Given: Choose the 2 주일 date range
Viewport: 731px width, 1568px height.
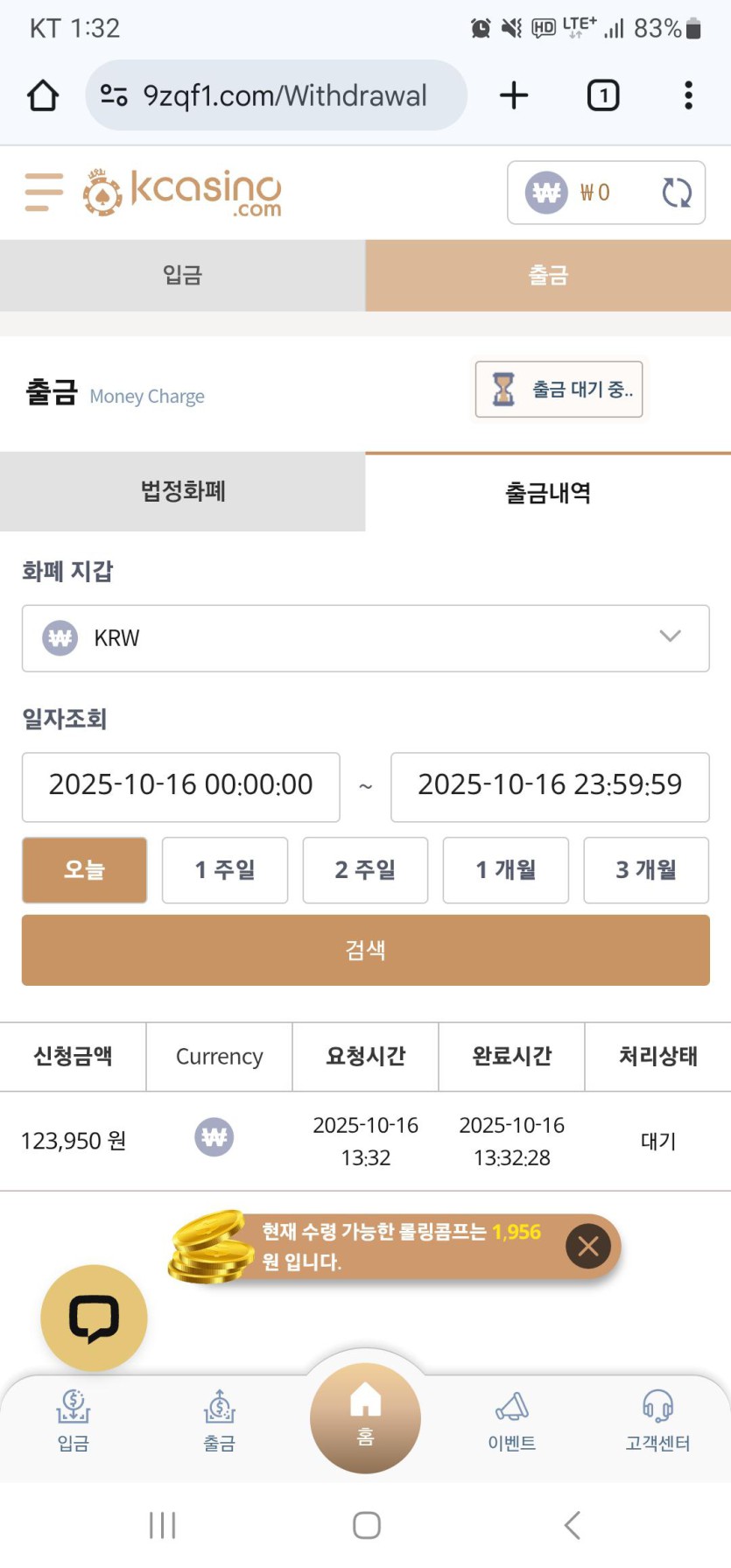Looking at the screenshot, I should point(365,869).
